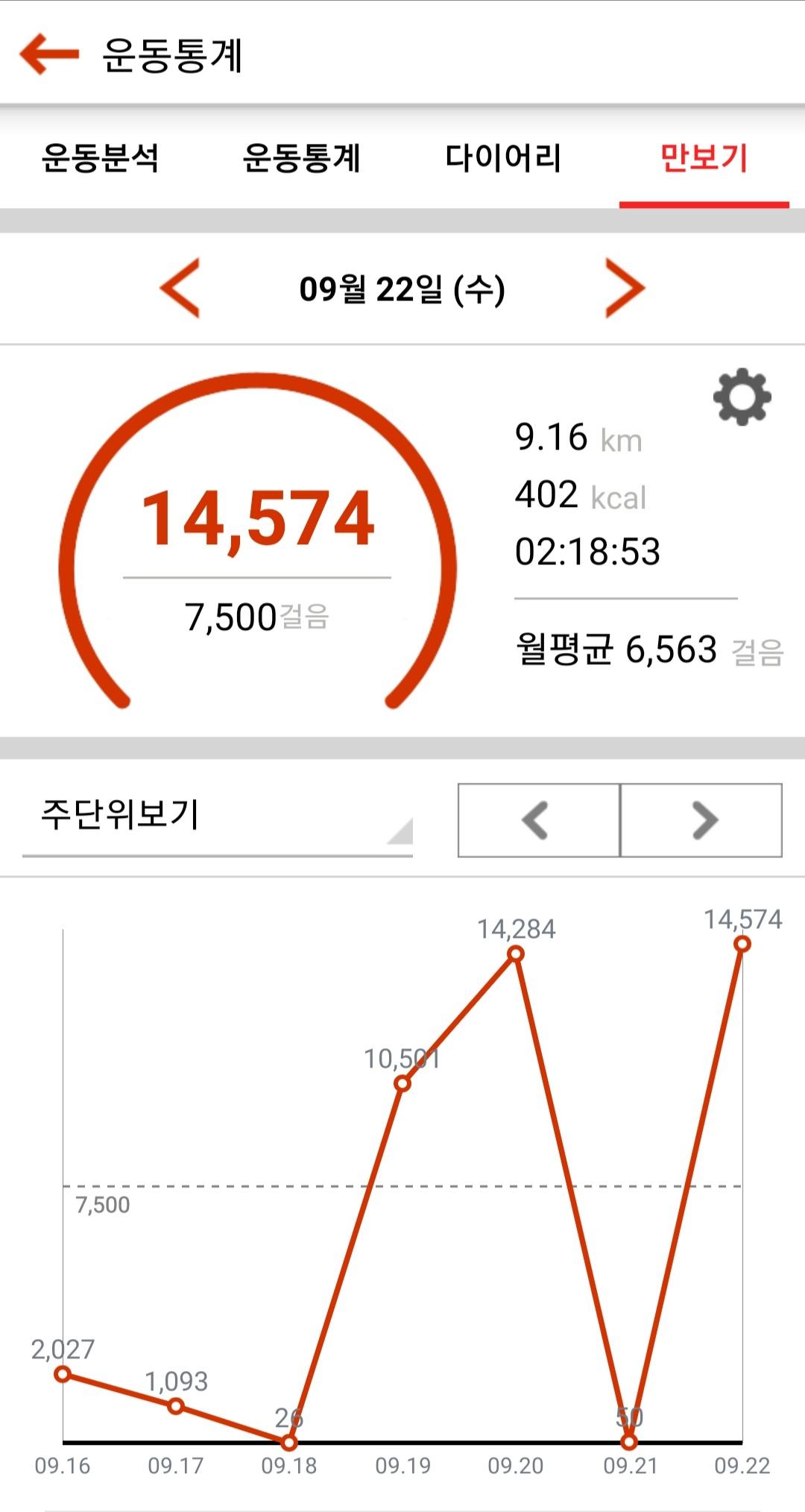This screenshot has width=805, height=1512.
Task: Switch to the 운동분석 tab
Action: click(101, 158)
